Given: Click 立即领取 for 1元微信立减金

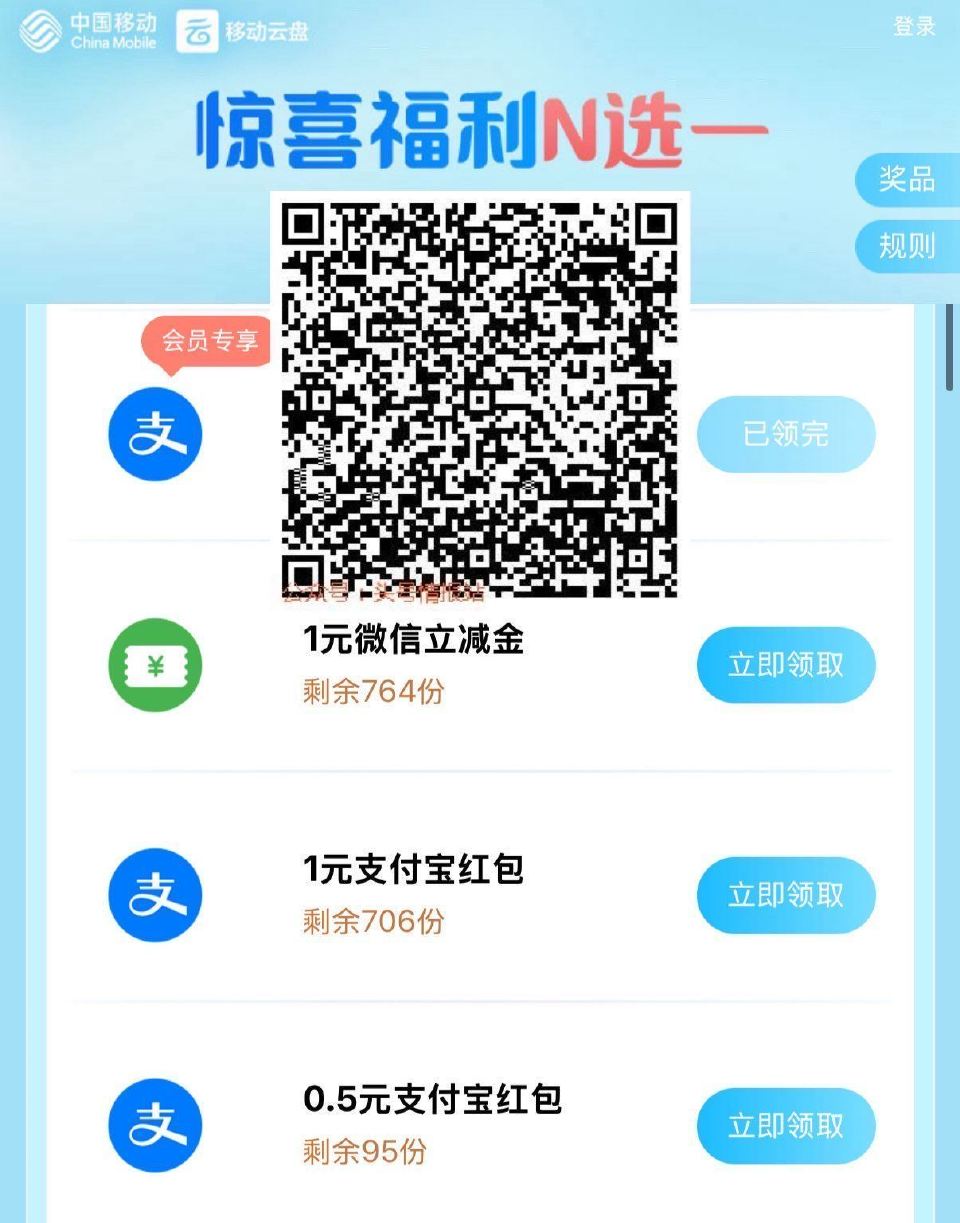Looking at the screenshot, I should coord(786,665).
